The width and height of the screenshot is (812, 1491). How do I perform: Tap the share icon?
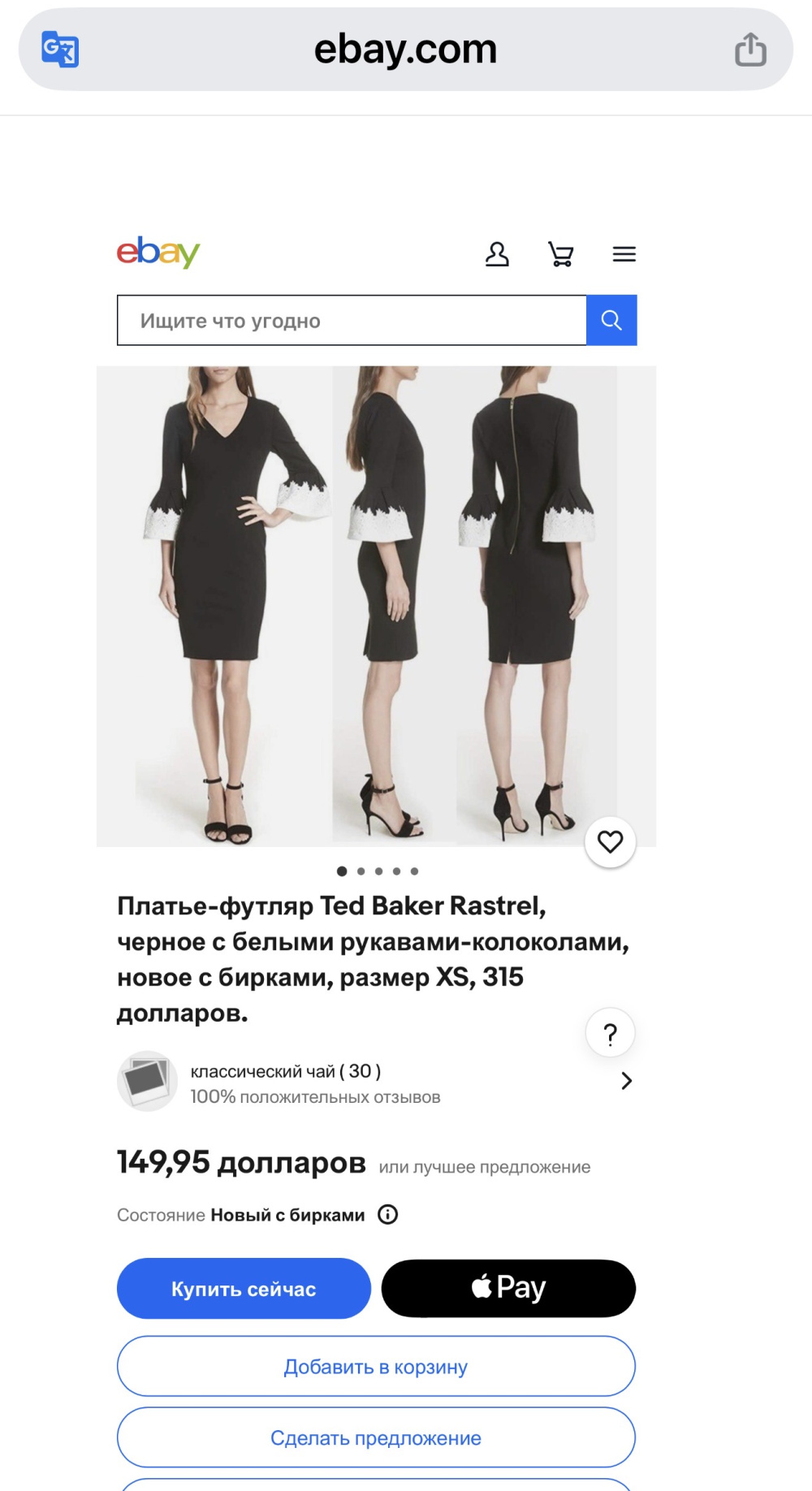click(x=752, y=49)
